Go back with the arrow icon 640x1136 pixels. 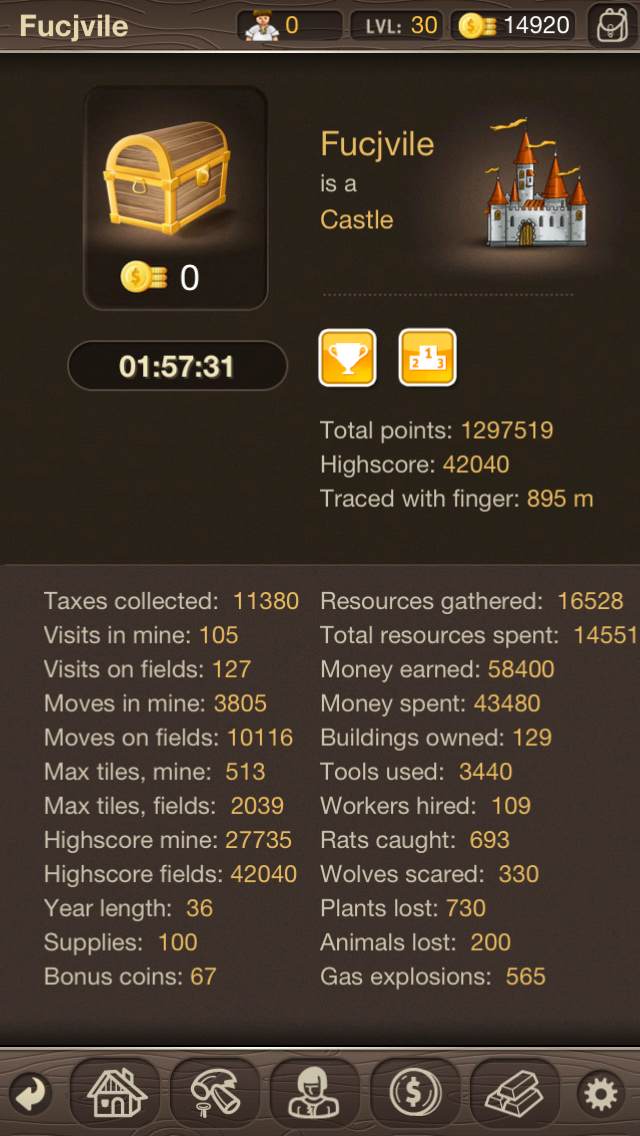(32, 1094)
